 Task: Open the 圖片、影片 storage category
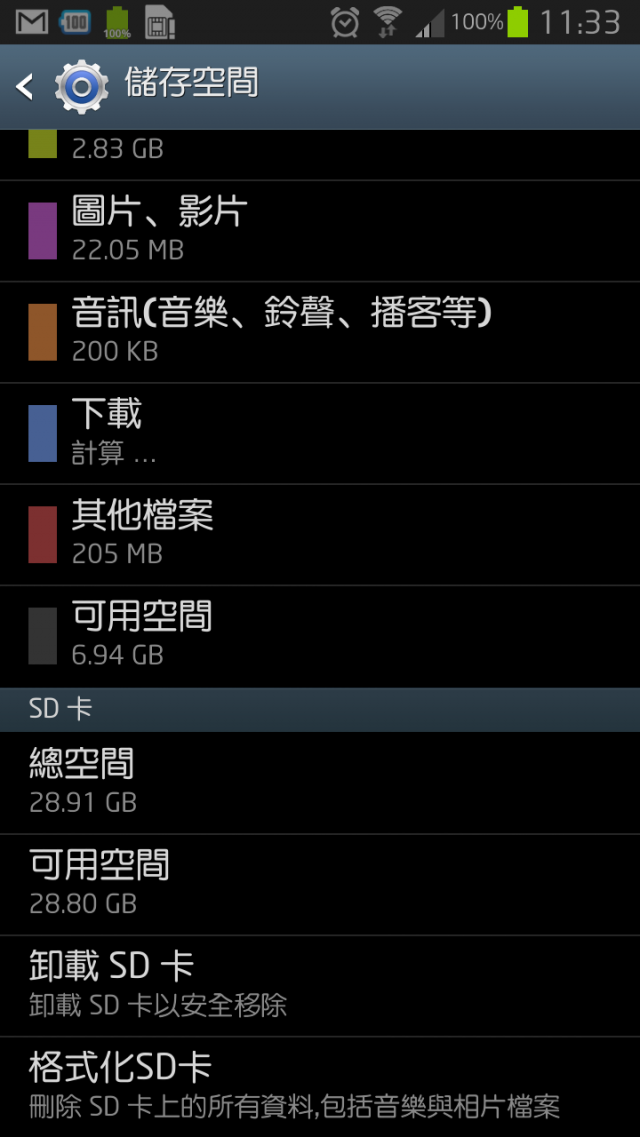pyautogui.click(x=320, y=230)
